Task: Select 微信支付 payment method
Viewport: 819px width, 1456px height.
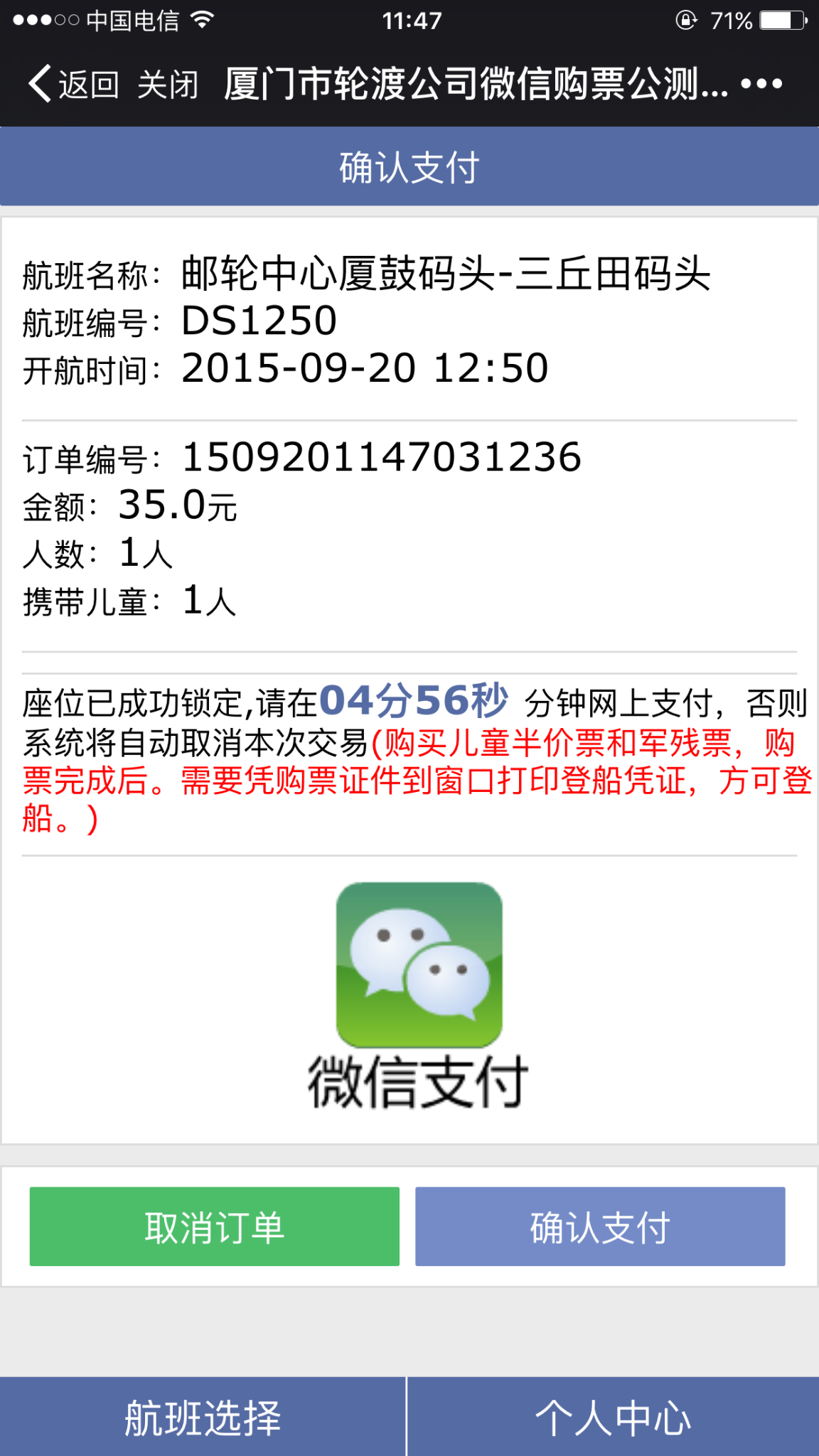Action: pos(419,994)
